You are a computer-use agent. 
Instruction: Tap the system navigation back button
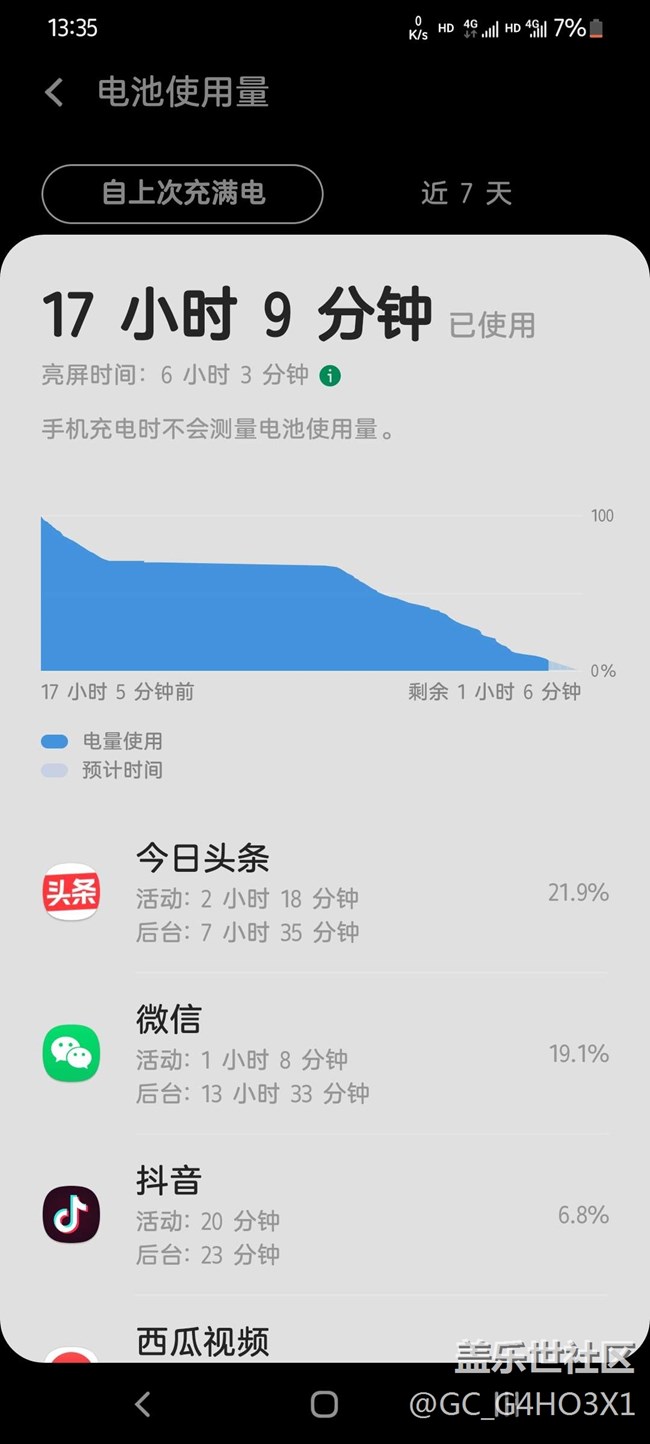point(143,1404)
